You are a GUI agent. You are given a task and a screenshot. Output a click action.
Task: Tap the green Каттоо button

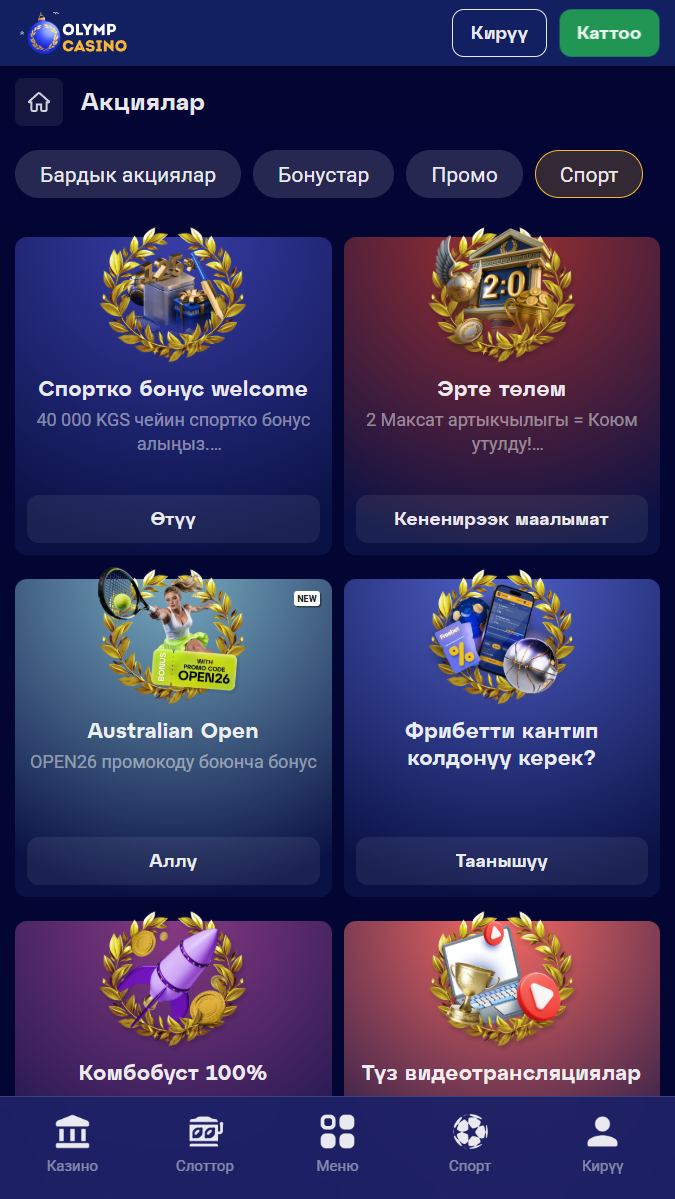609,33
